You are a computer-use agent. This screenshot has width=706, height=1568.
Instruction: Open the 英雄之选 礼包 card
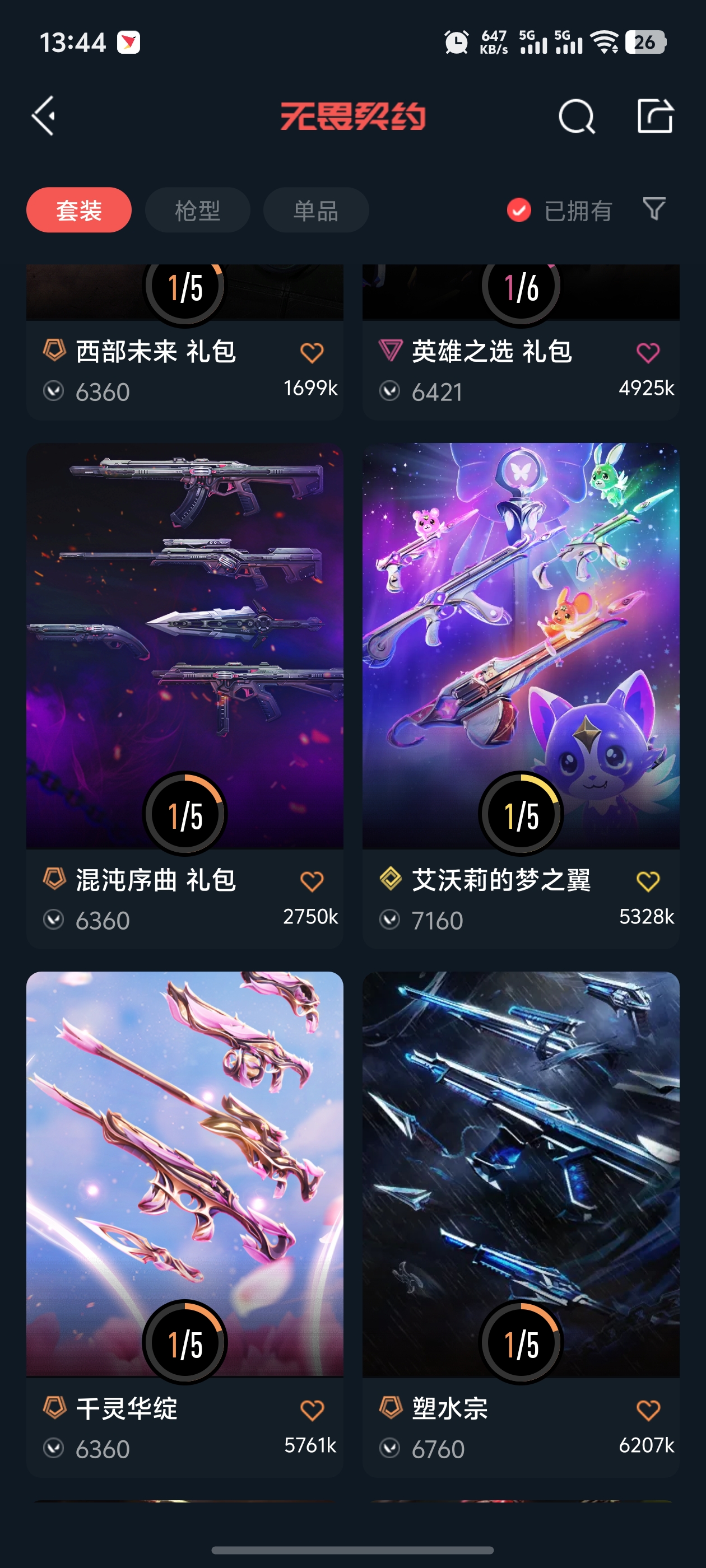pyautogui.click(x=491, y=352)
